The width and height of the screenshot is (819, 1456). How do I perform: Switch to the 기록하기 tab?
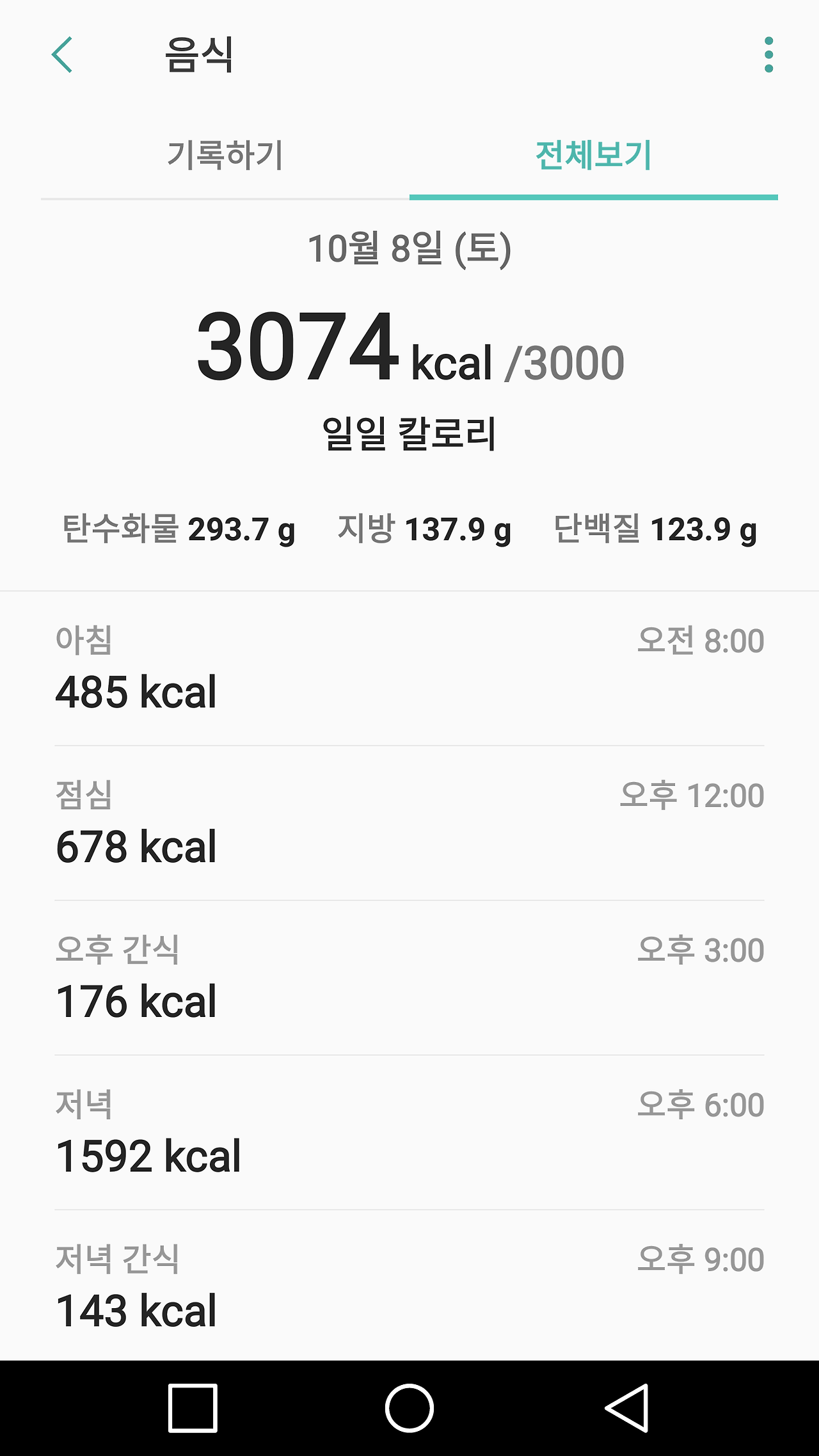[225, 156]
